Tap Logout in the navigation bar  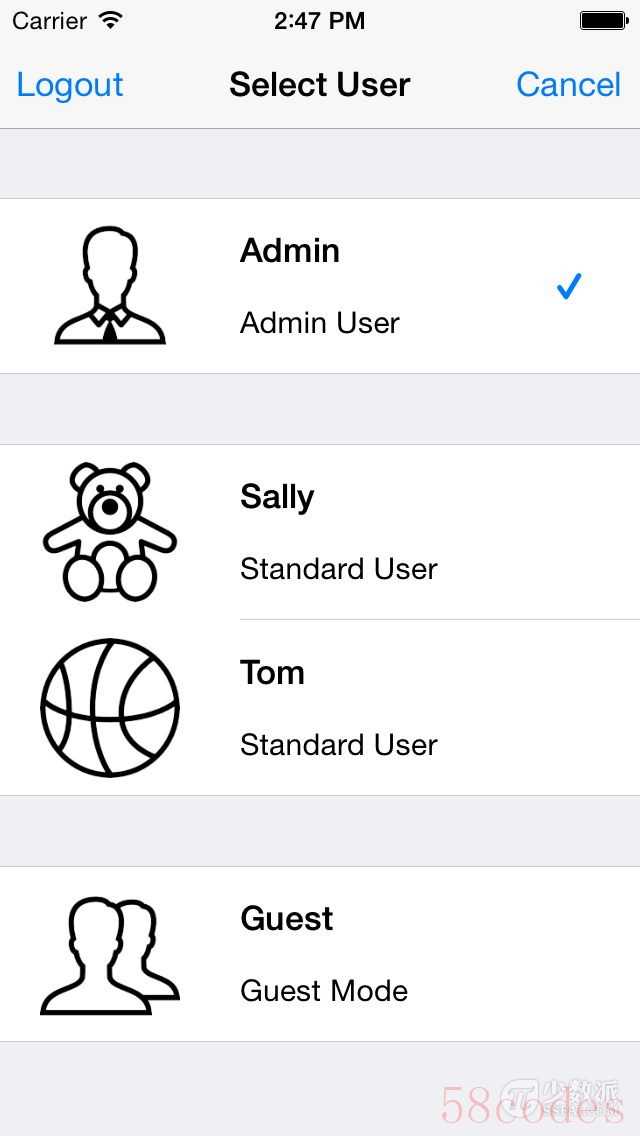(70, 85)
